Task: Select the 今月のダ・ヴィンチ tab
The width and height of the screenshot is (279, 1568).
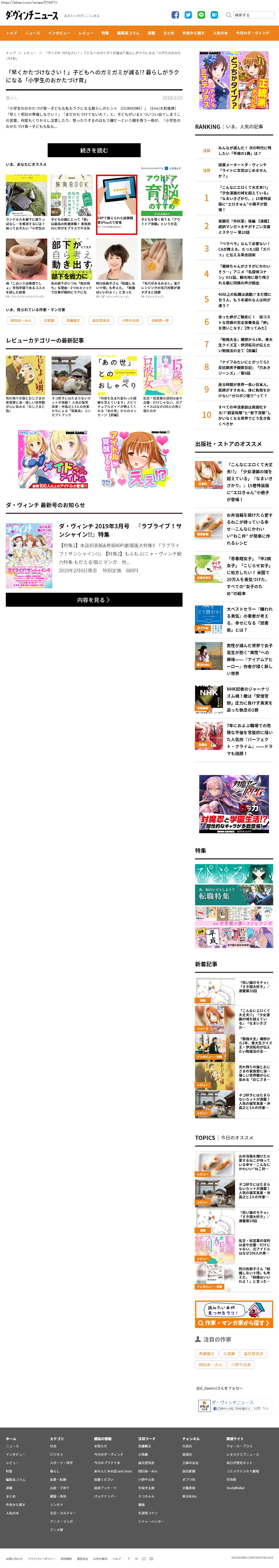Action: point(252,33)
